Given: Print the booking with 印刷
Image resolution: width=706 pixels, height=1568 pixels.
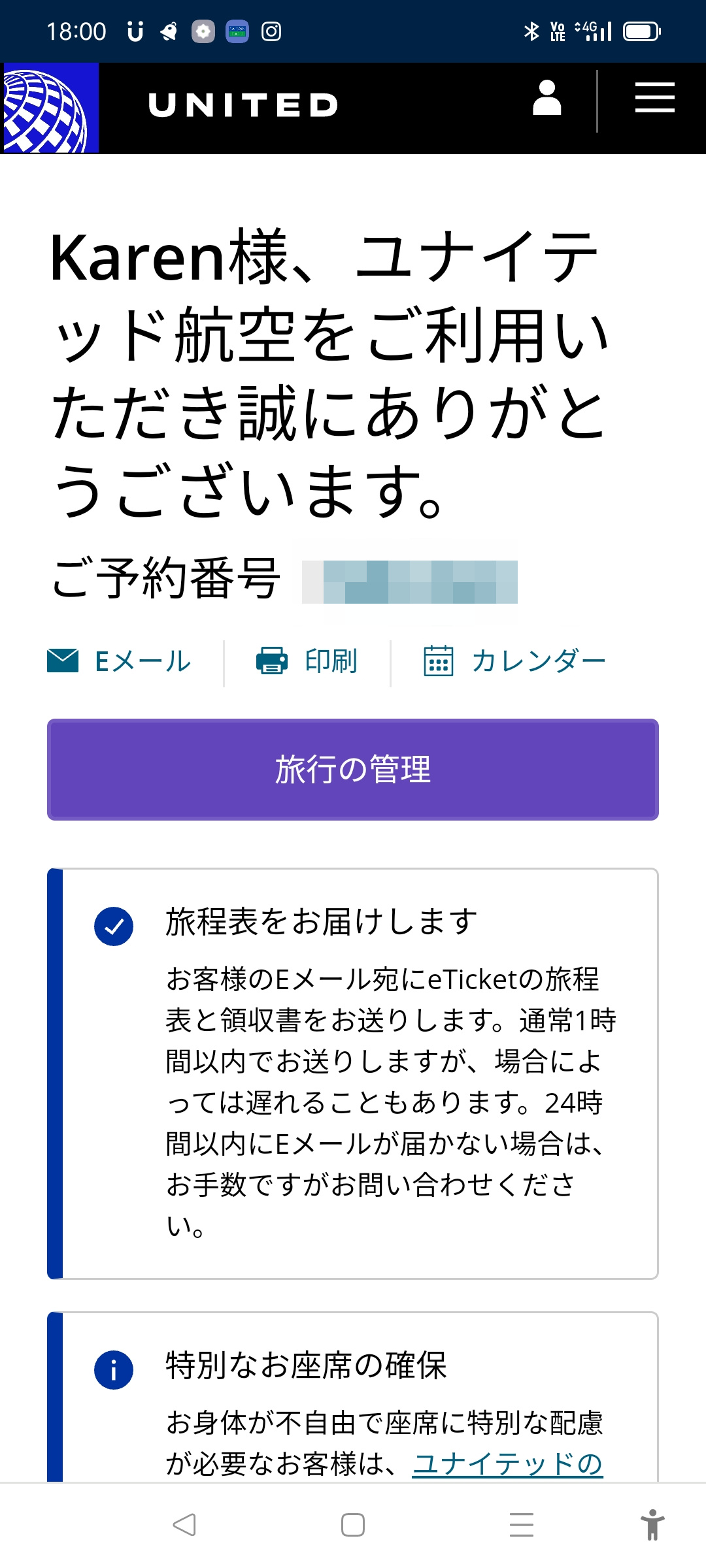Looking at the screenshot, I should (307, 661).
